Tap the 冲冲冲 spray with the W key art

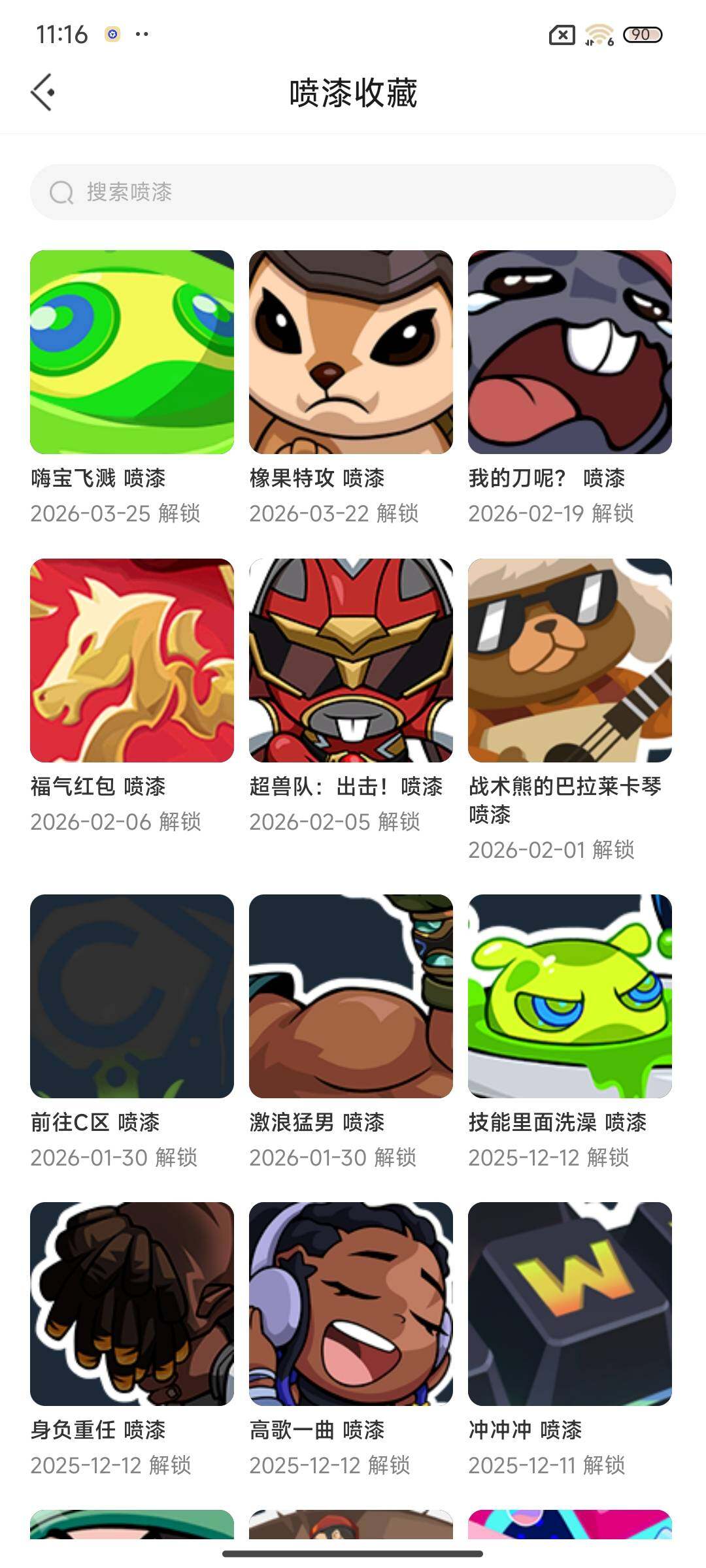point(568,1315)
